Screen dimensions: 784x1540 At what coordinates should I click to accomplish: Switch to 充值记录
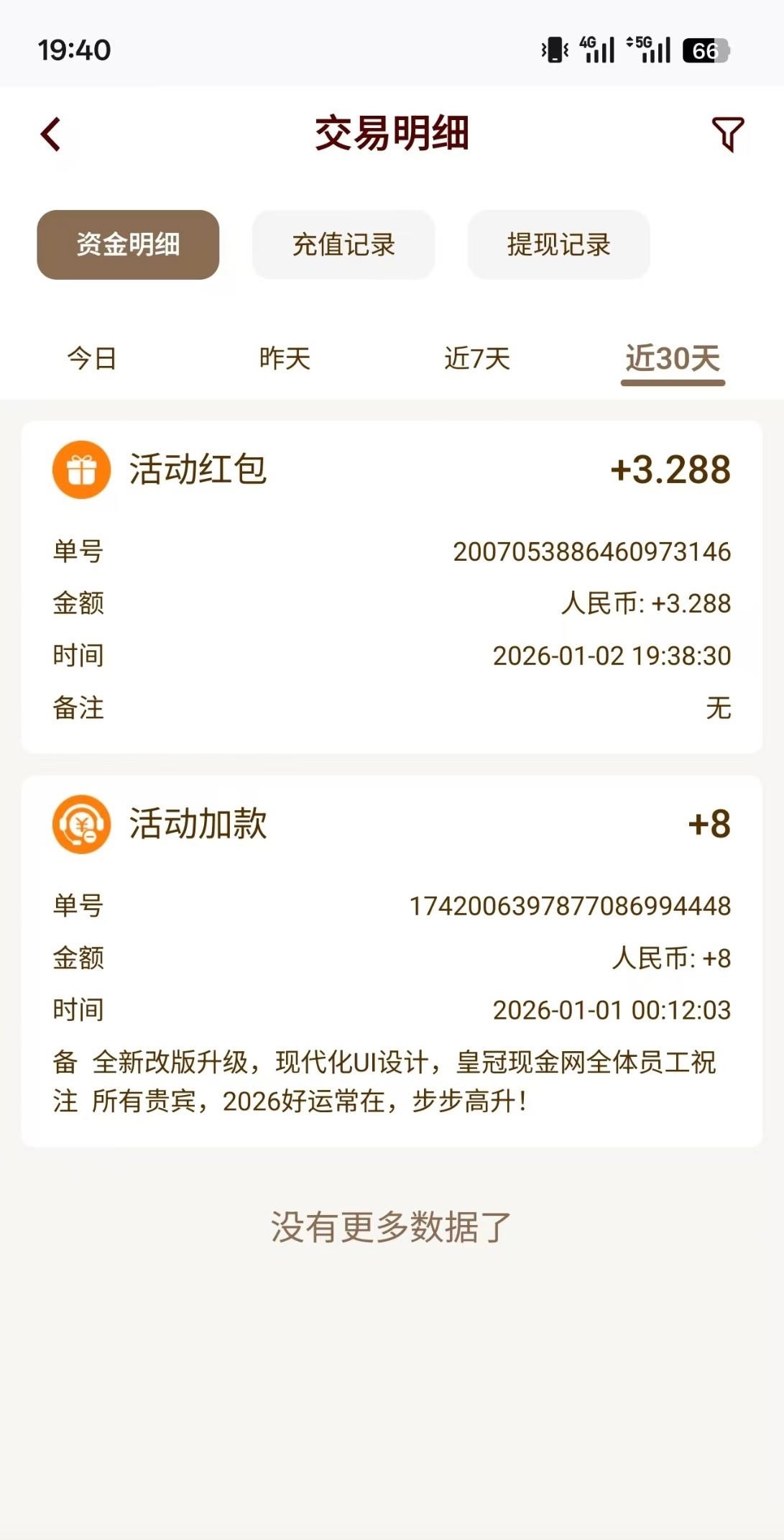(343, 244)
